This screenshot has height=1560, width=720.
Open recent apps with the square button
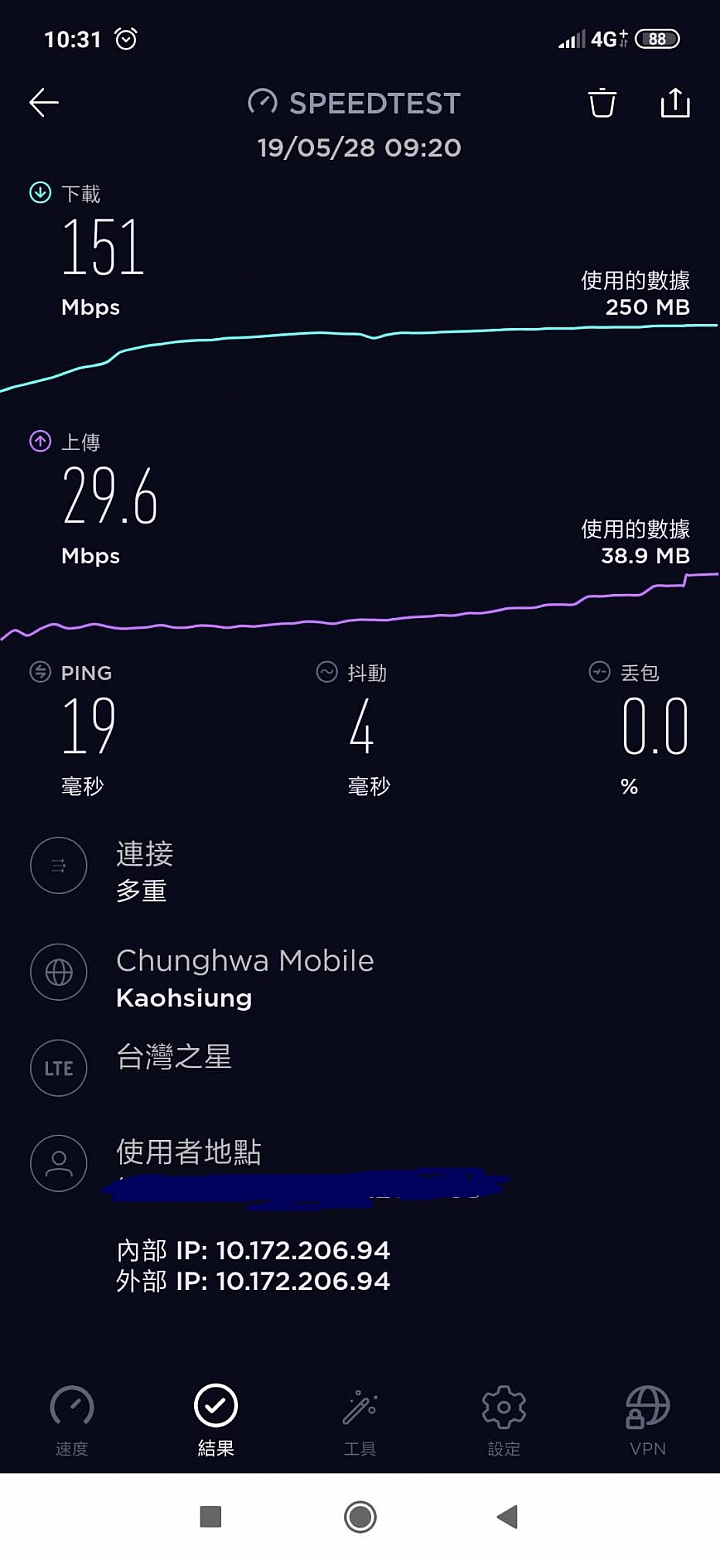coord(210,1517)
